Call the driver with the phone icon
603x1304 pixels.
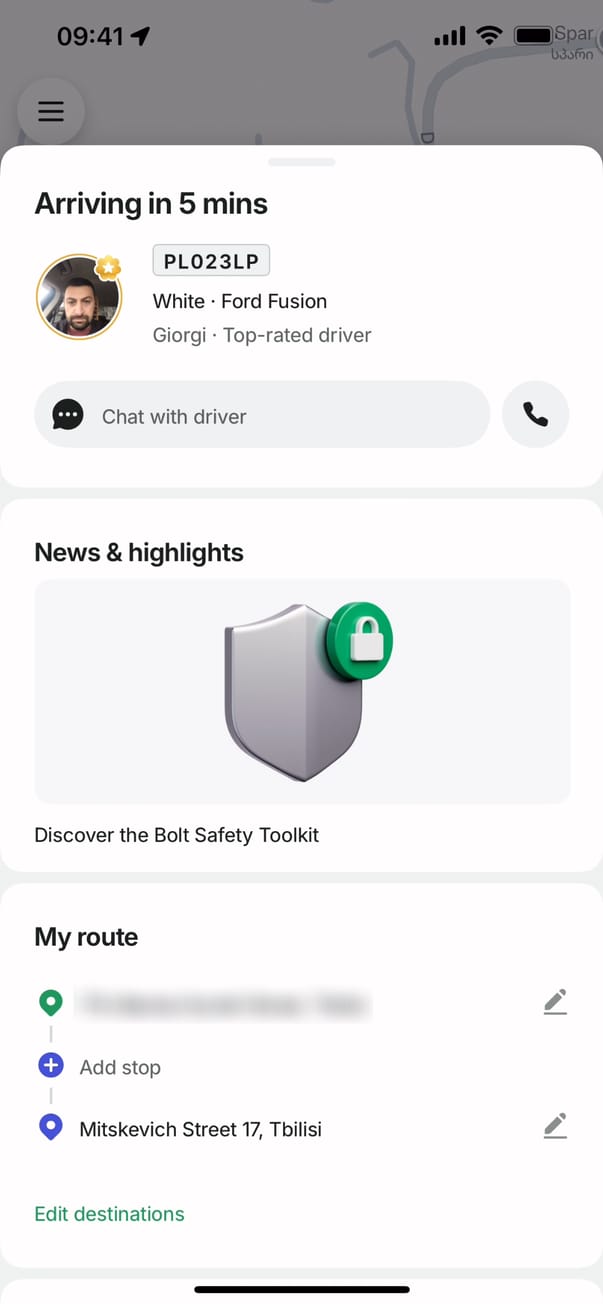tap(535, 414)
